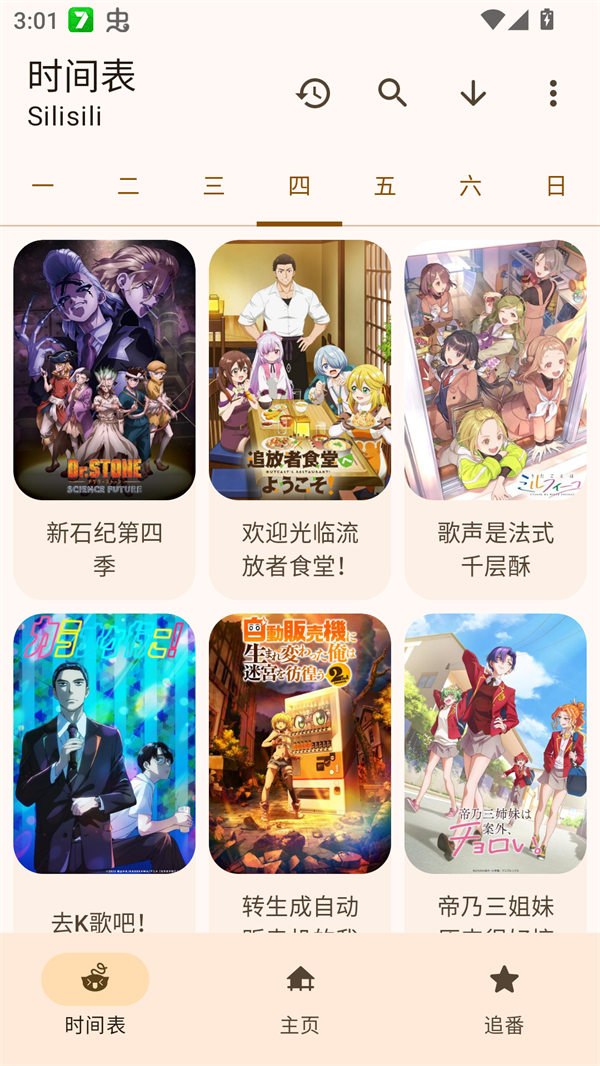Switch to the 日 (Sunday) tab
The width and height of the screenshot is (600, 1066).
pos(556,186)
